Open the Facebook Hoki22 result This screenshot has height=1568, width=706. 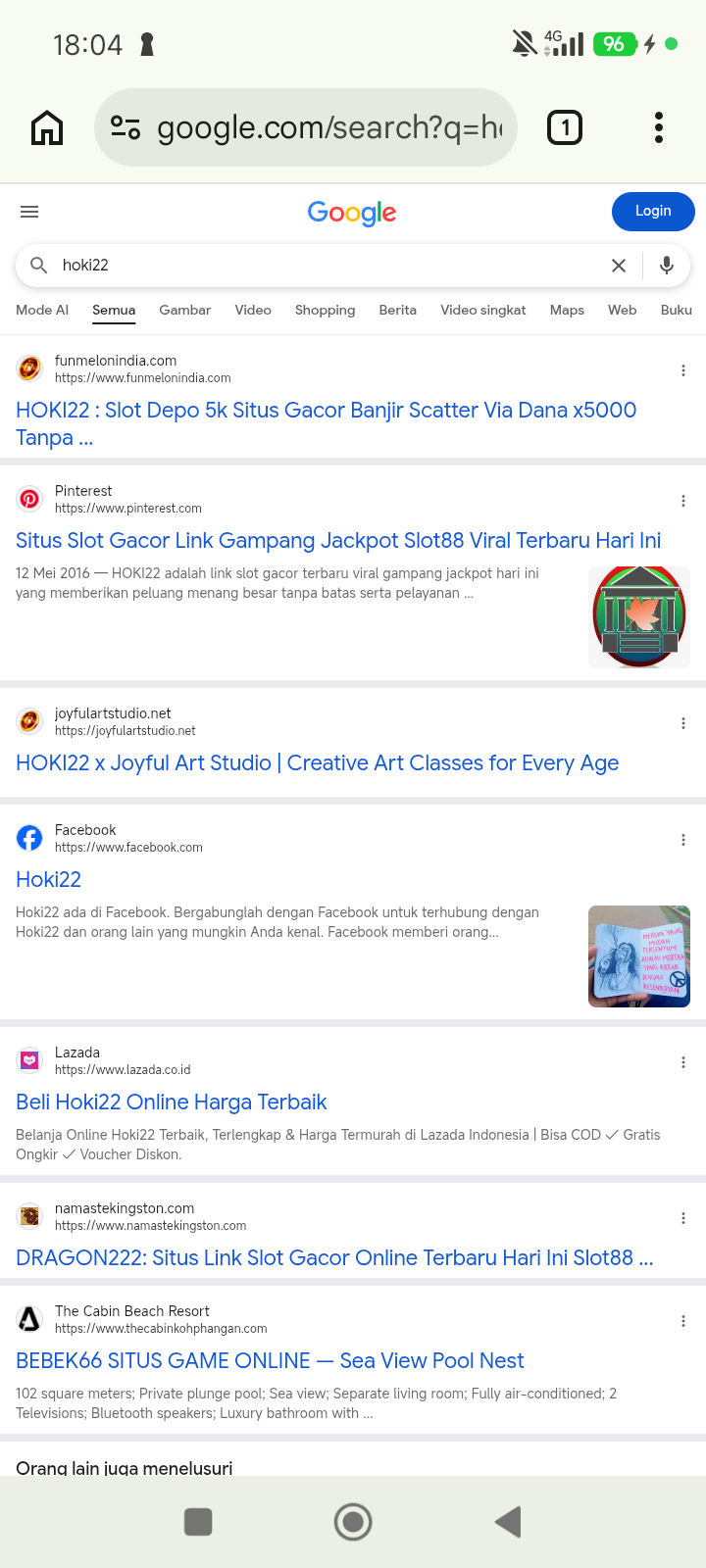click(x=48, y=880)
